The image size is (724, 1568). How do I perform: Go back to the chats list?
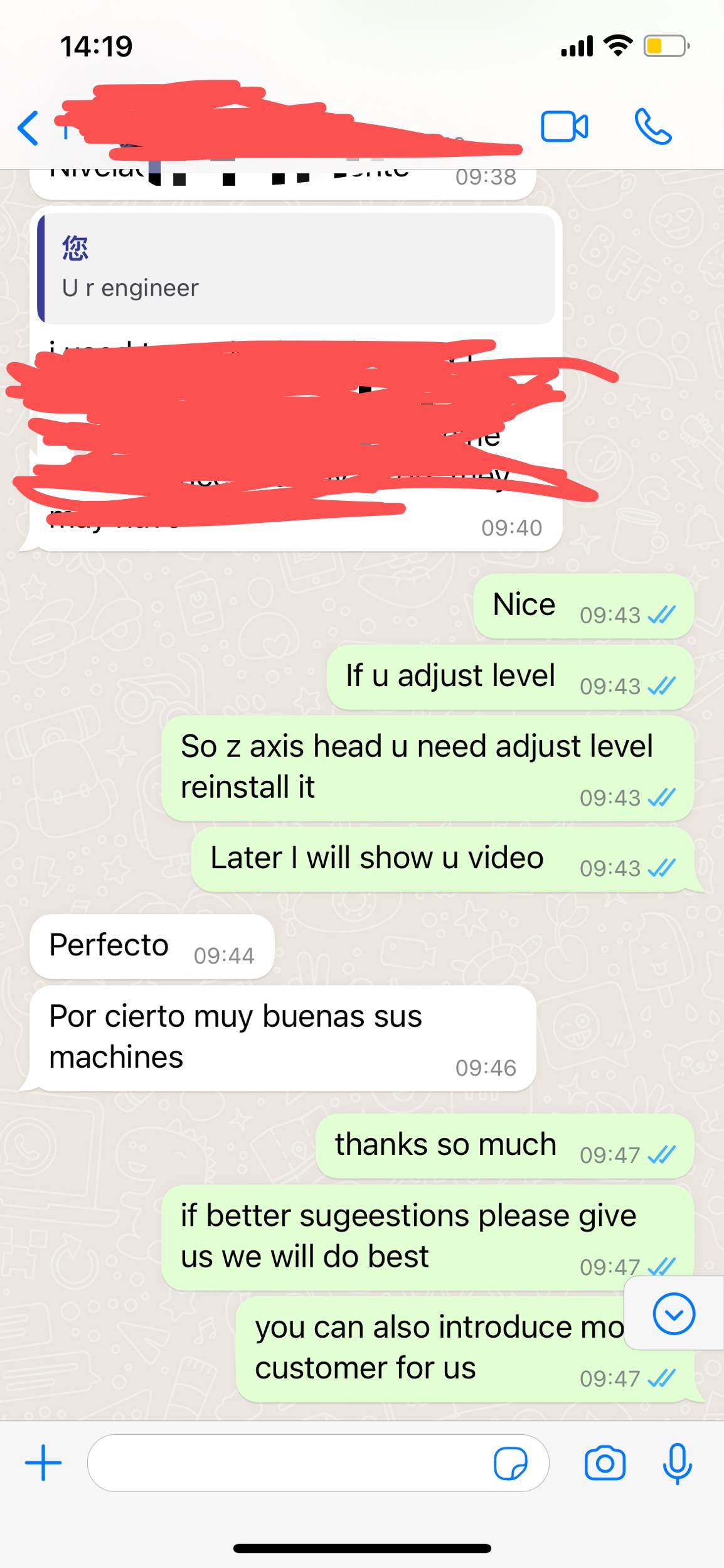pos(29,128)
